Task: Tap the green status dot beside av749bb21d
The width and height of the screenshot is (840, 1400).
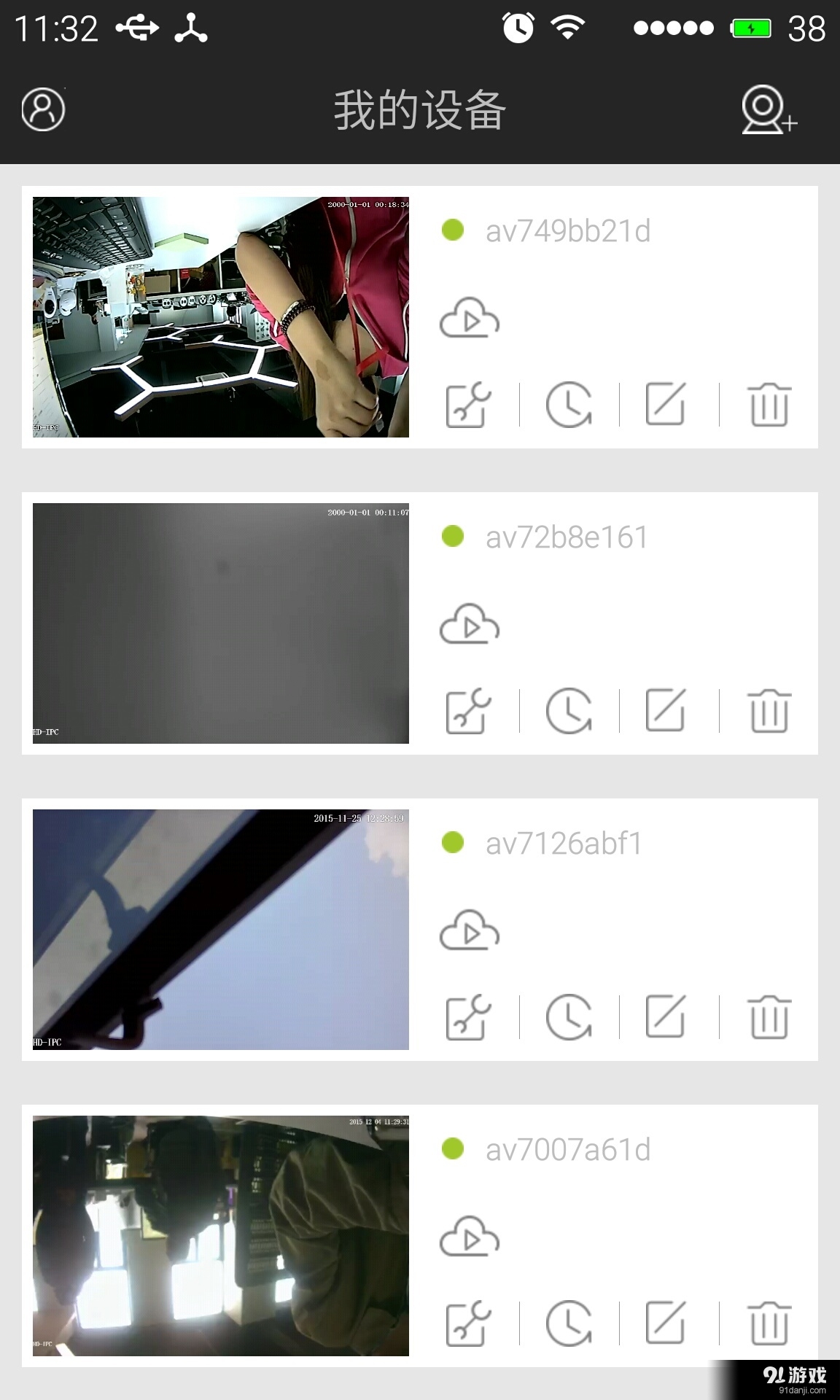Action: (452, 231)
